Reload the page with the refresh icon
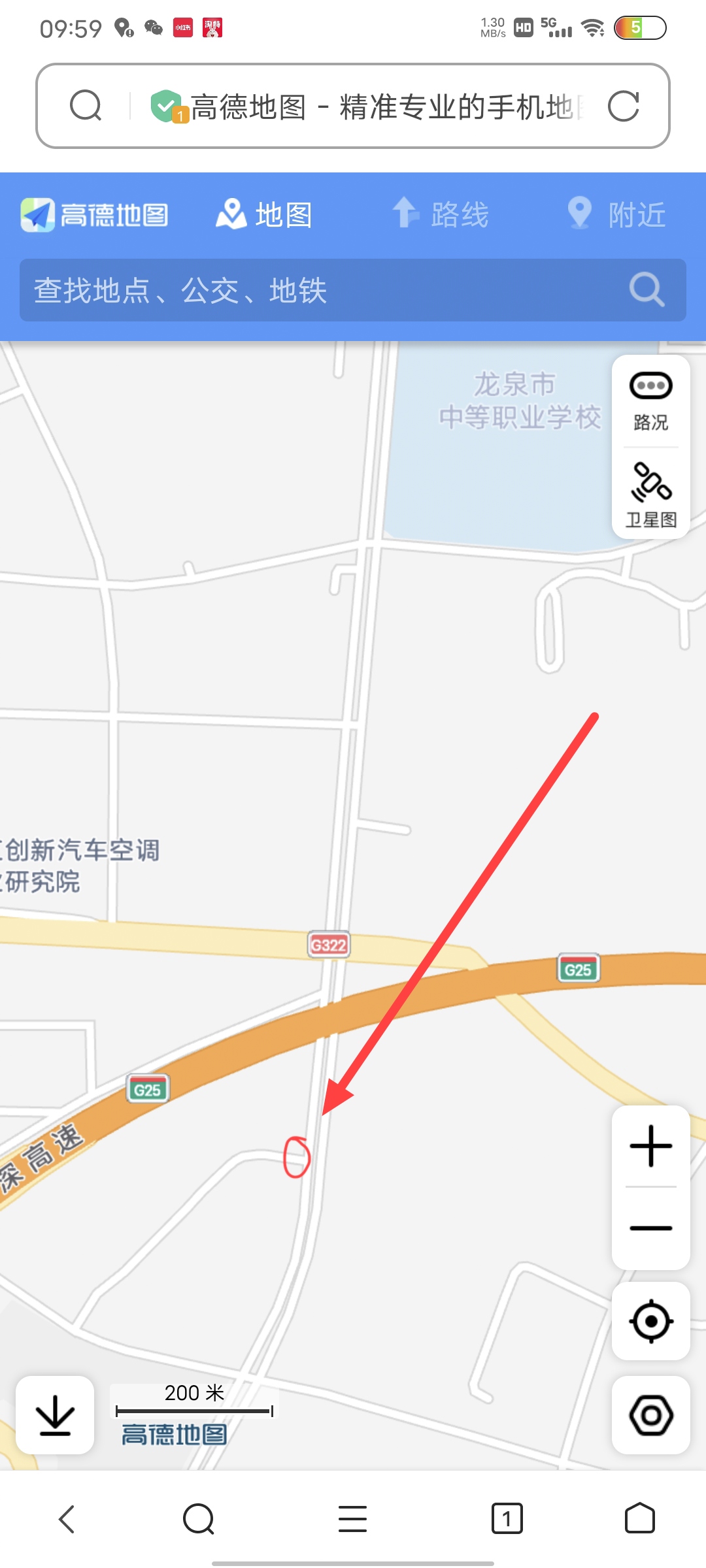 point(623,106)
